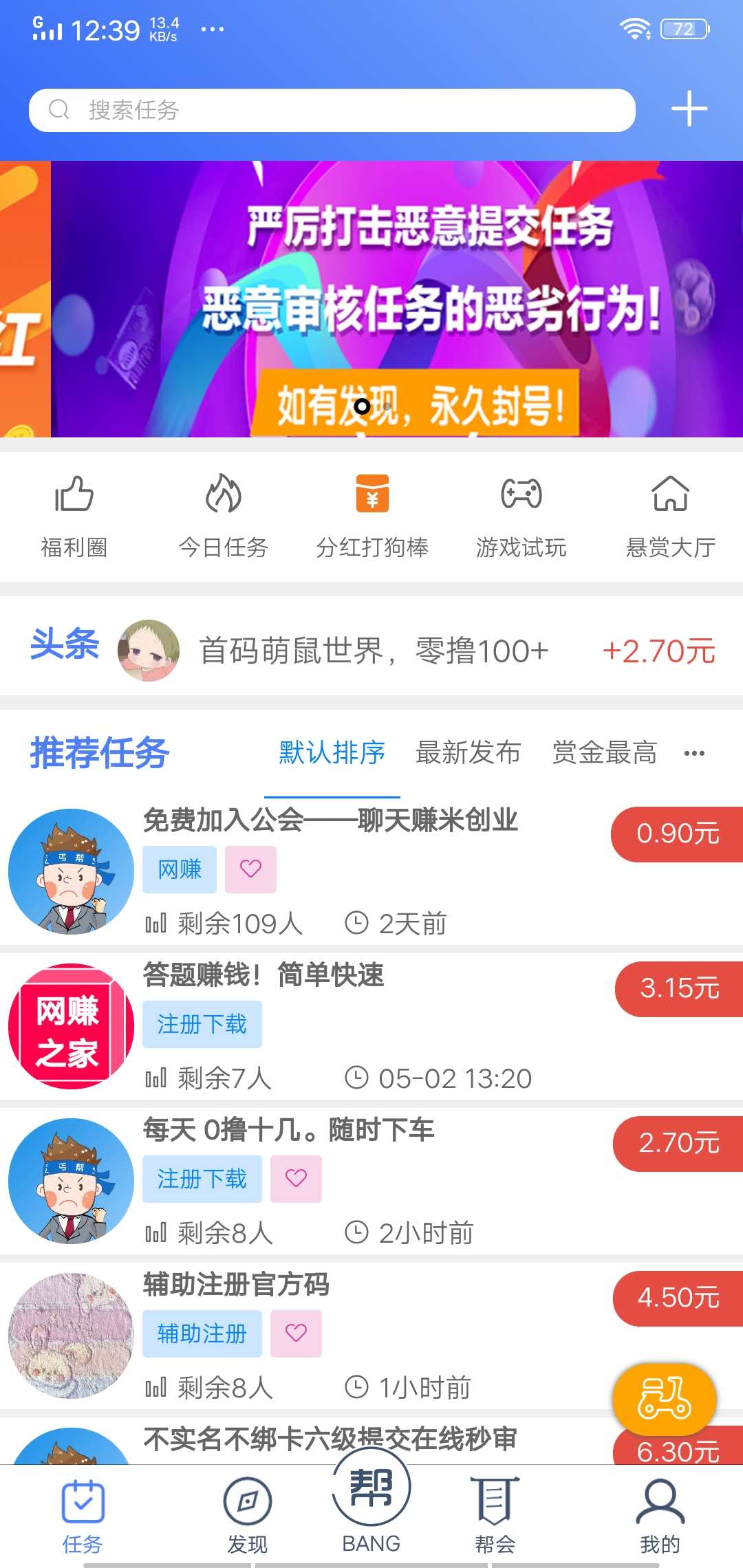Toggle heart on 每天0撸十几 task
The width and height of the screenshot is (743, 1568).
pyautogui.click(x=296, y=1179)
